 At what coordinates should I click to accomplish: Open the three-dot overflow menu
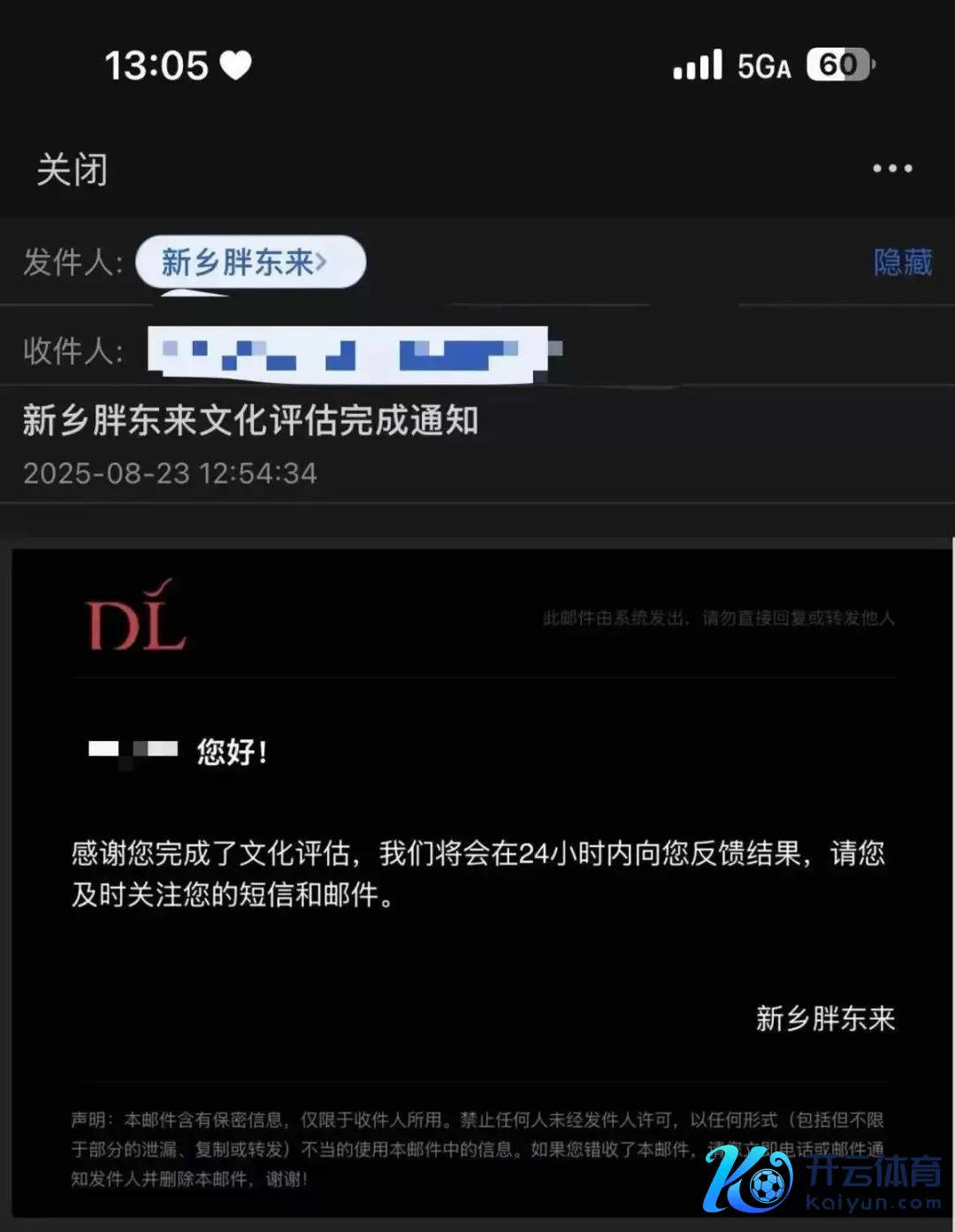tap(892, 168)
